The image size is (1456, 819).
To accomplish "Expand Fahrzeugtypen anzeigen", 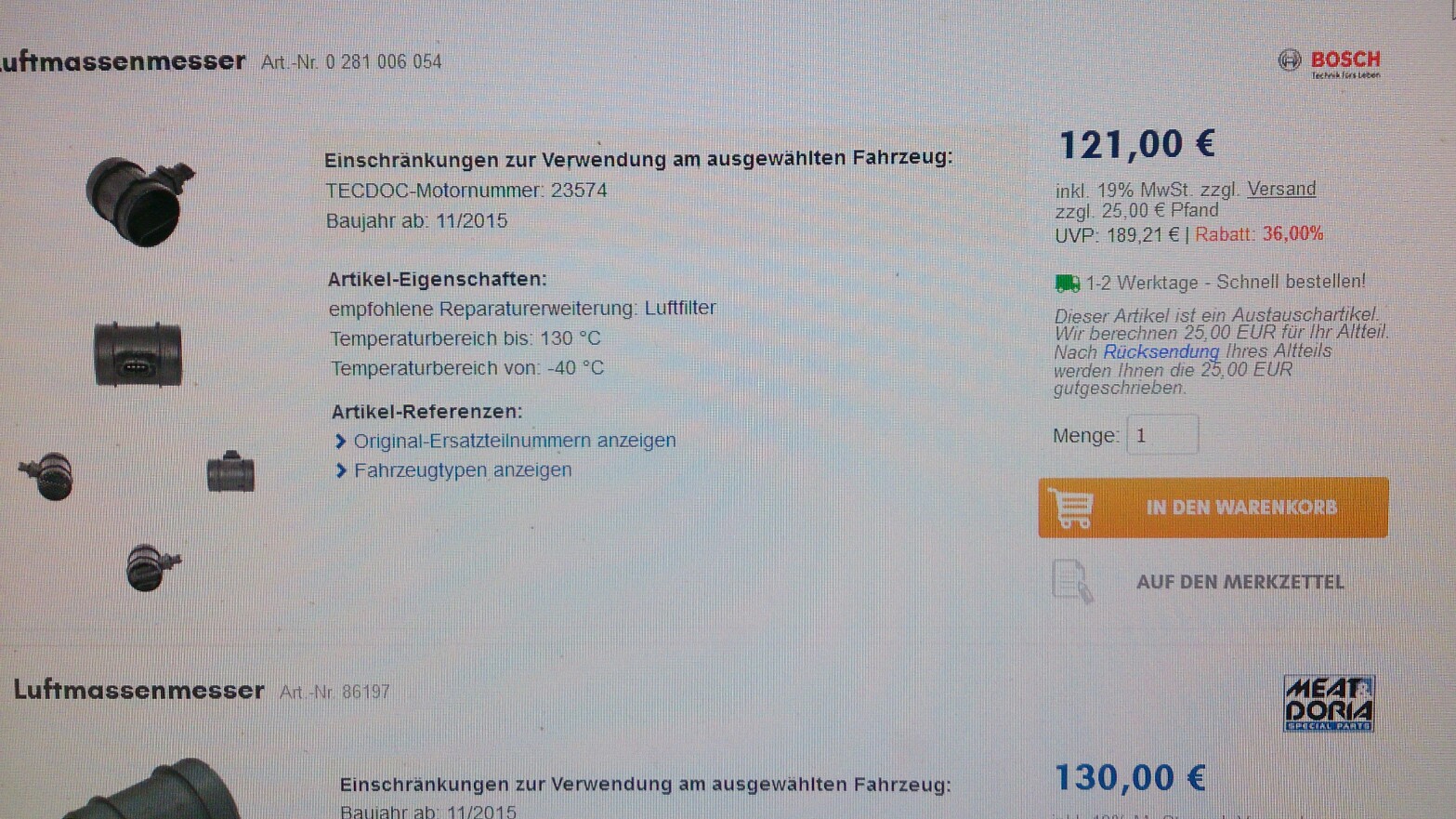I will point(462,470).
